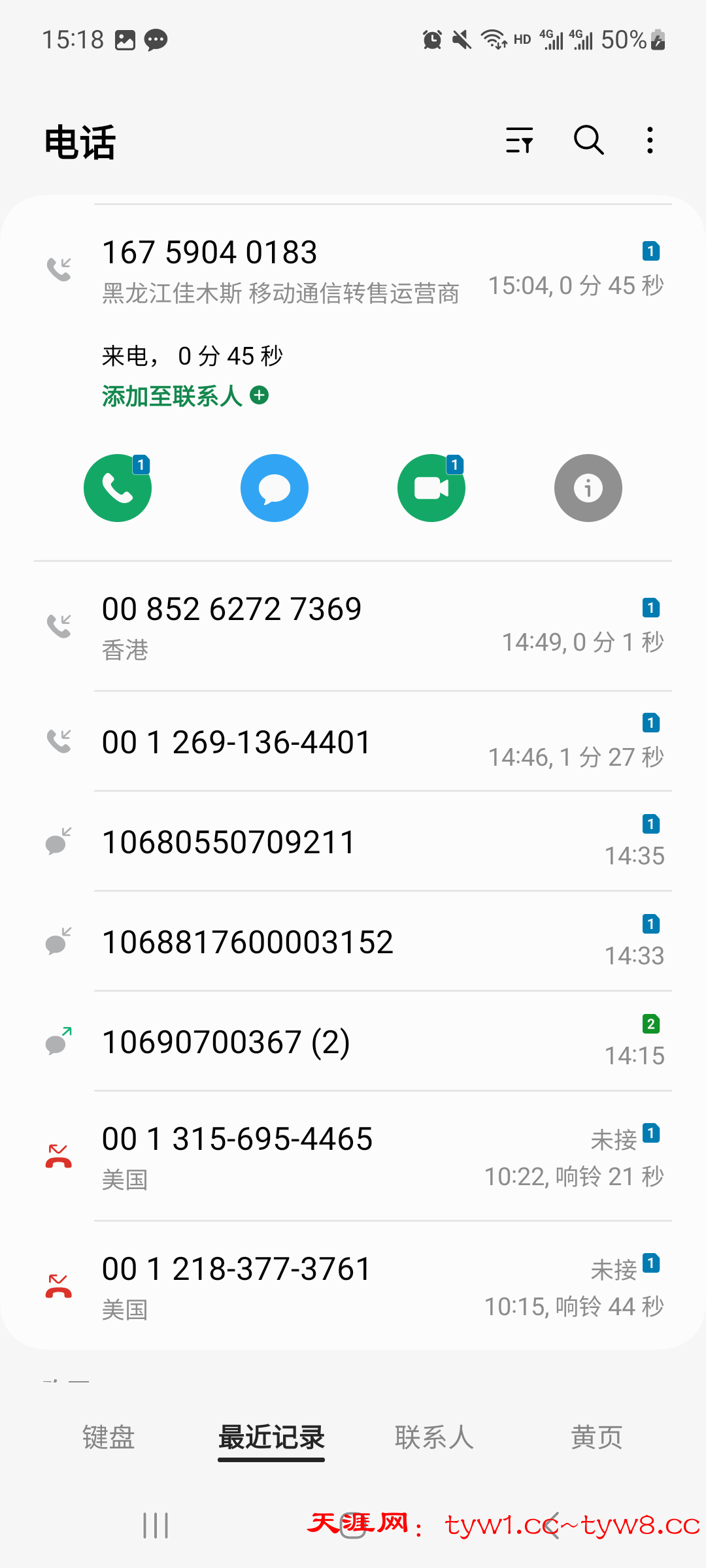Start a video call with the camera button
This screenshot has width=706, height=1568.
tap(431, 488)
